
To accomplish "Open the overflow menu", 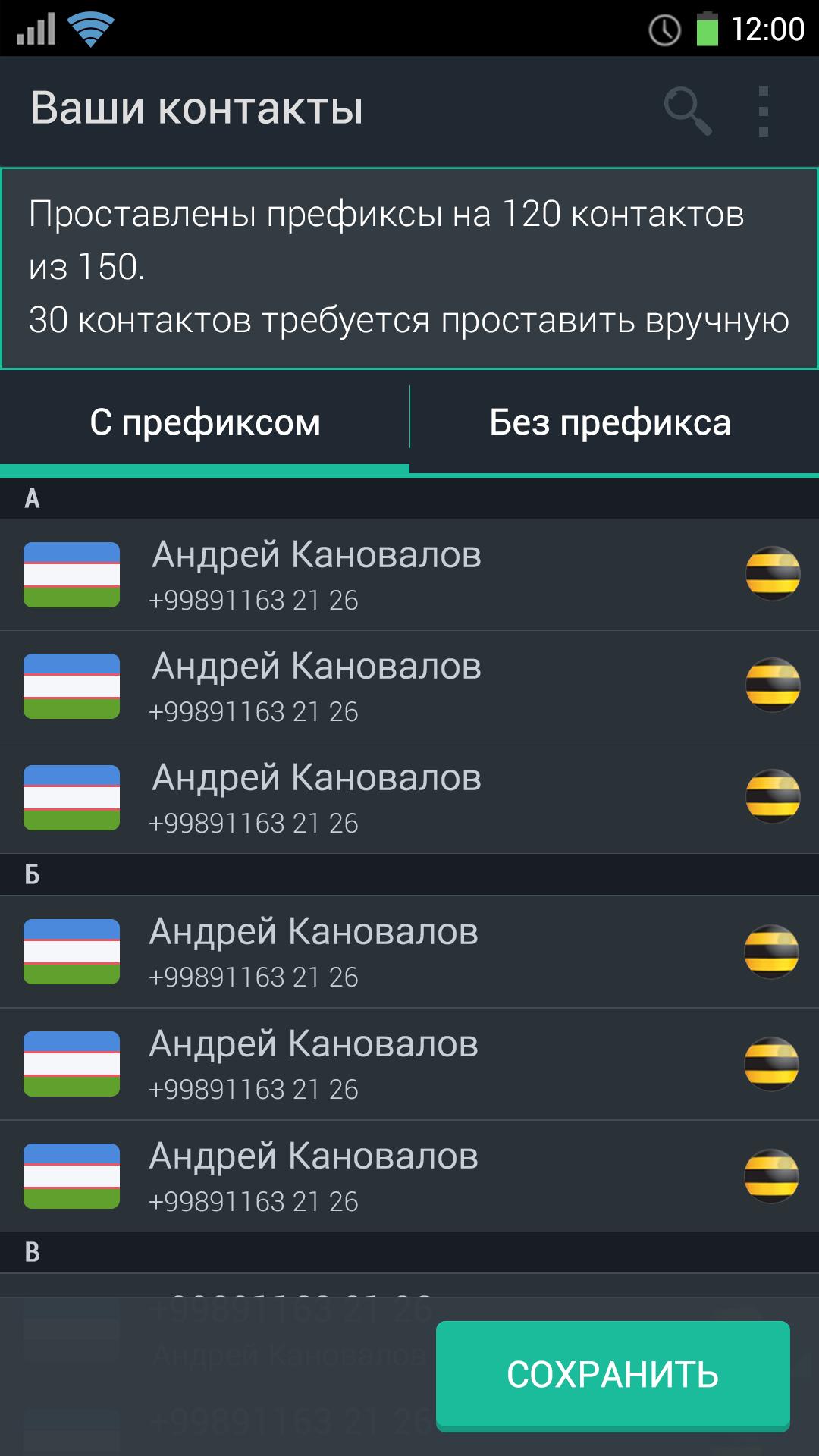I will coord(763,111).
